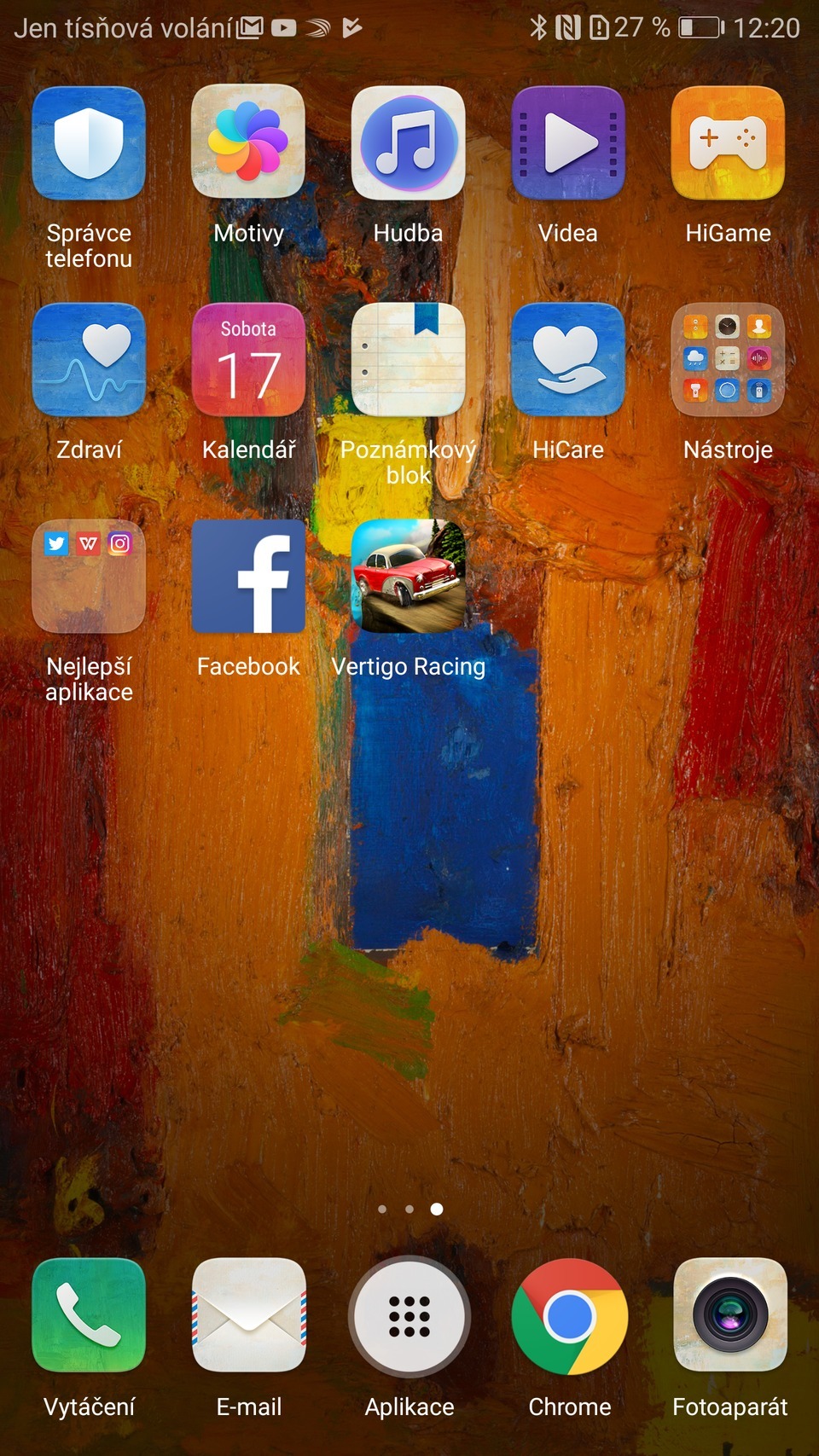Open the Vytáčení phone dialer
Viewport: 819px width, 1456px height.
[89, 1314]
